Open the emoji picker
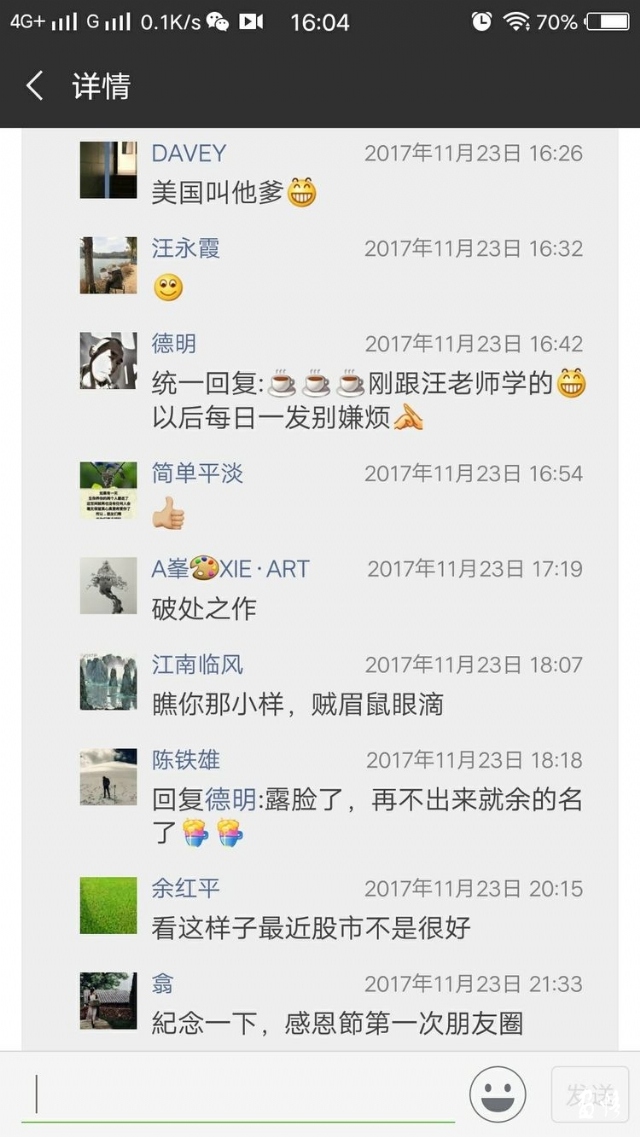640x1137 pixels. [x=498, y=1094]
